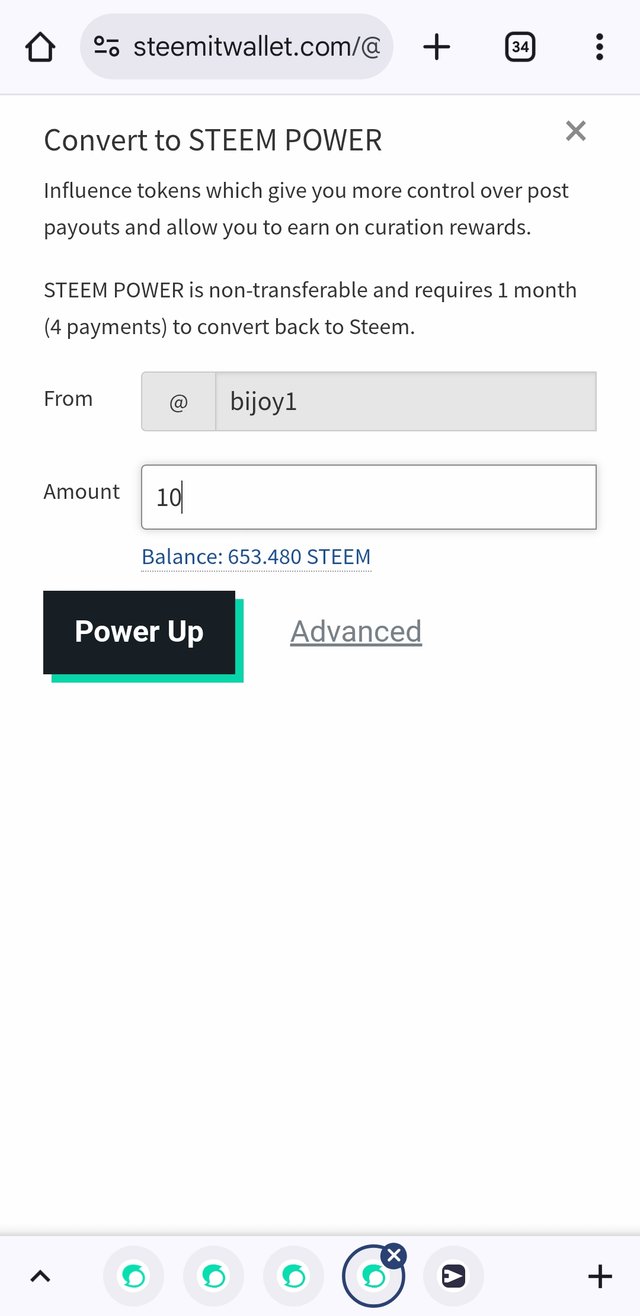Open the Advanced options link
The height and width of the screenshot is (1316, 640).
(356, 632)
